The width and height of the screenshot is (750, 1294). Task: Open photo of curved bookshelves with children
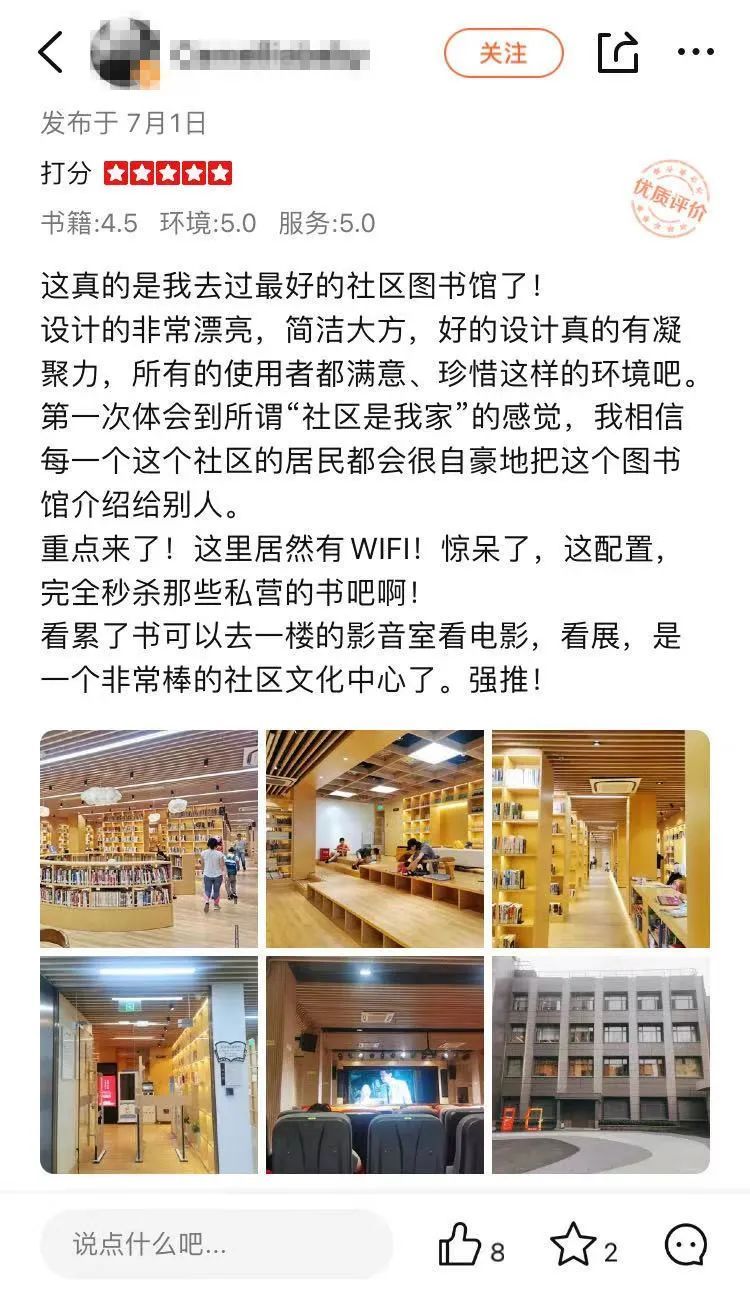(x=149, y=838)
